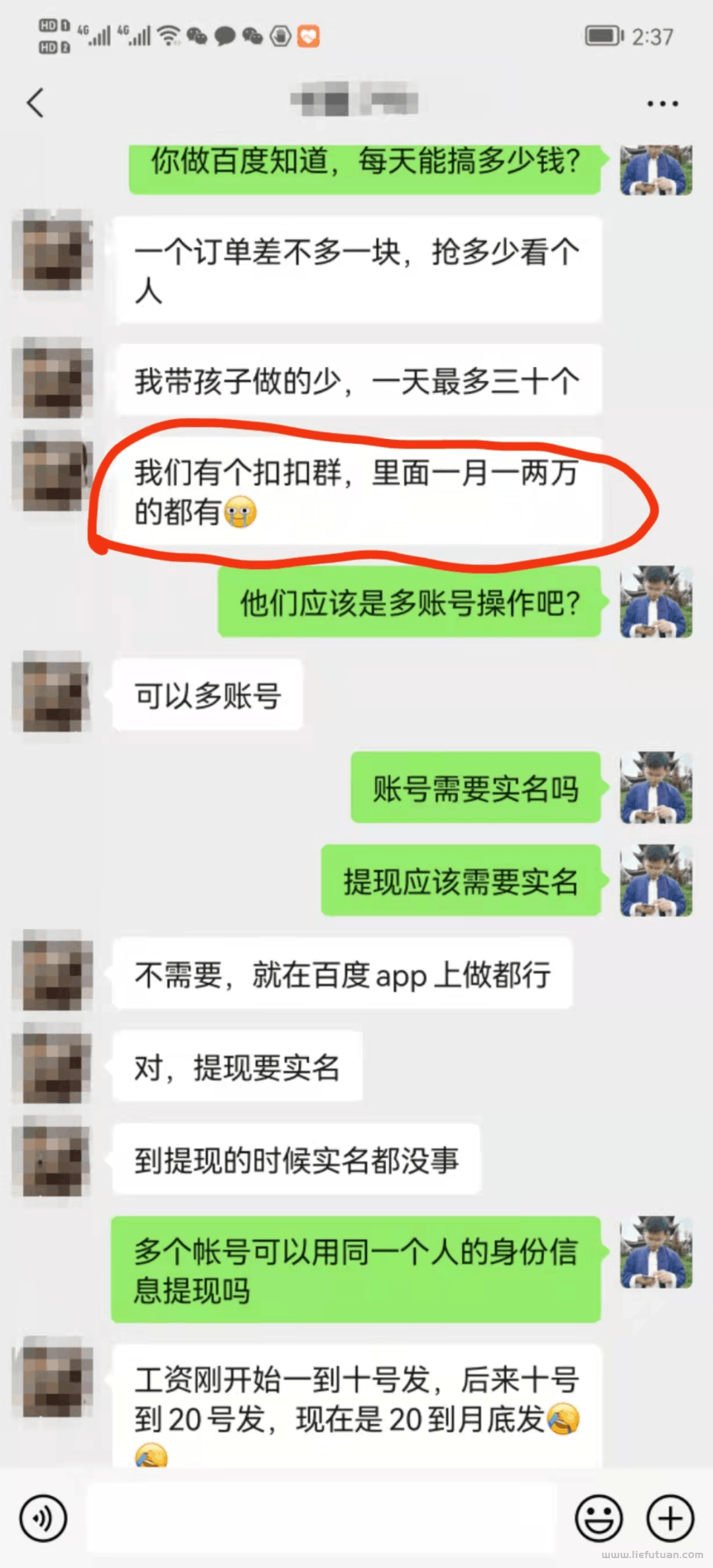Switch to voice message input
713x1568 pixels.
pyautogui.click(x=44, y=1518)
